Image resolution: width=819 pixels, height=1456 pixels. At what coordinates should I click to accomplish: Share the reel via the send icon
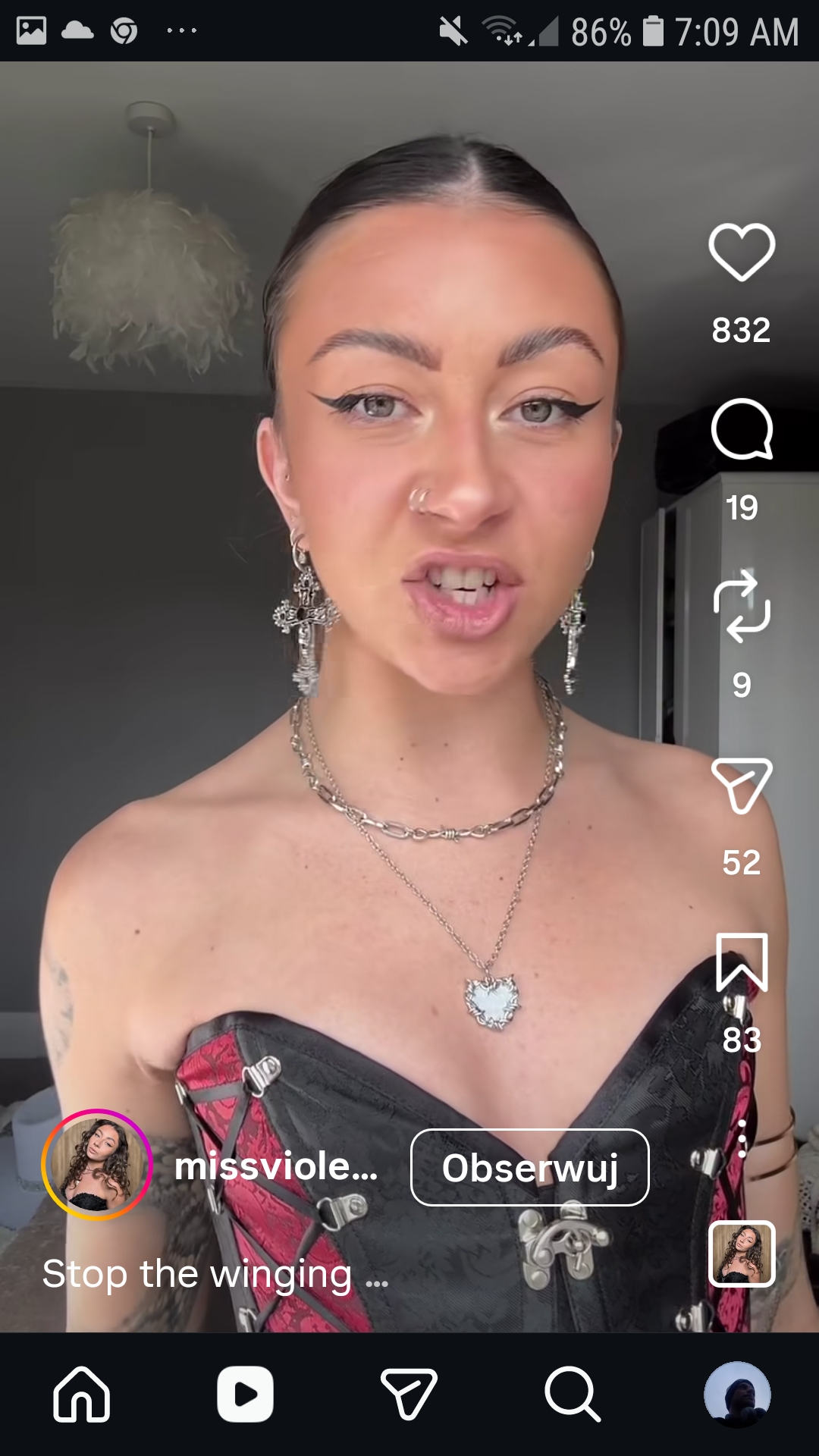tap(742, 786)
